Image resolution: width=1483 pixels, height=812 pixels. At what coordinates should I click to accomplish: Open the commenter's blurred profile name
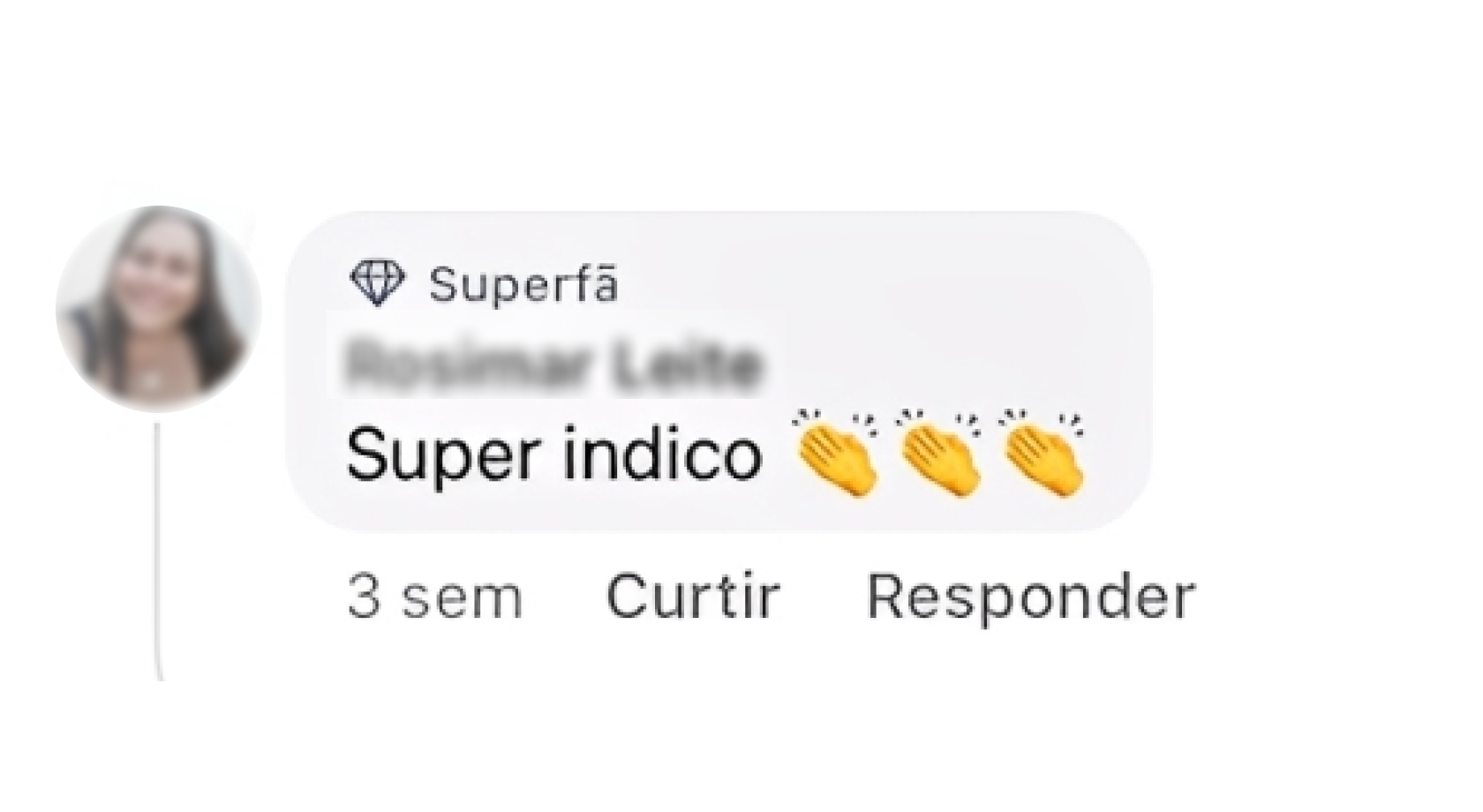tap(553, 365)
